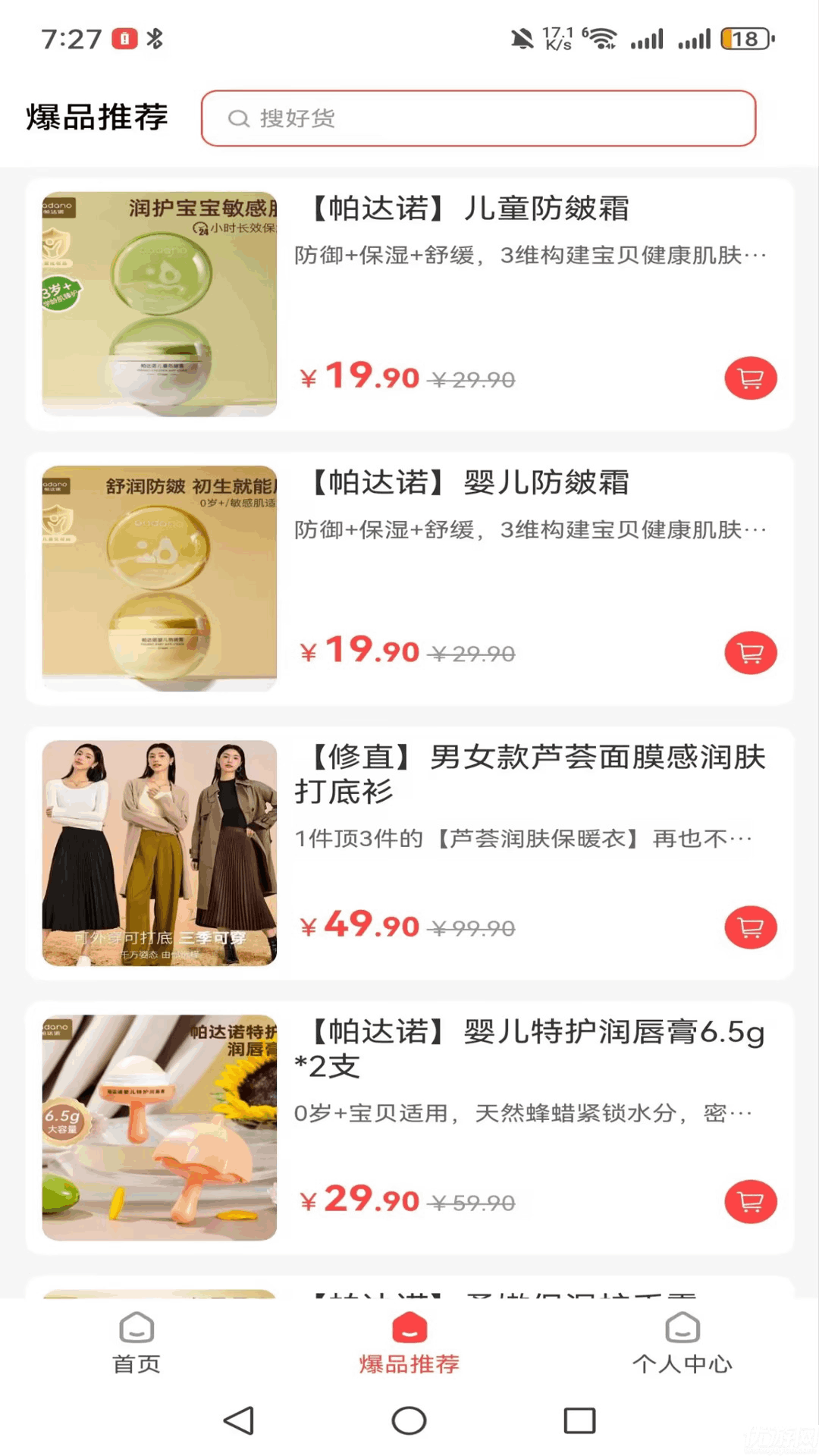819x1456 pixels.
Task: Tap the cart icon for 婴儿特护润唇膏
Action: click(x=750, y=1201)
